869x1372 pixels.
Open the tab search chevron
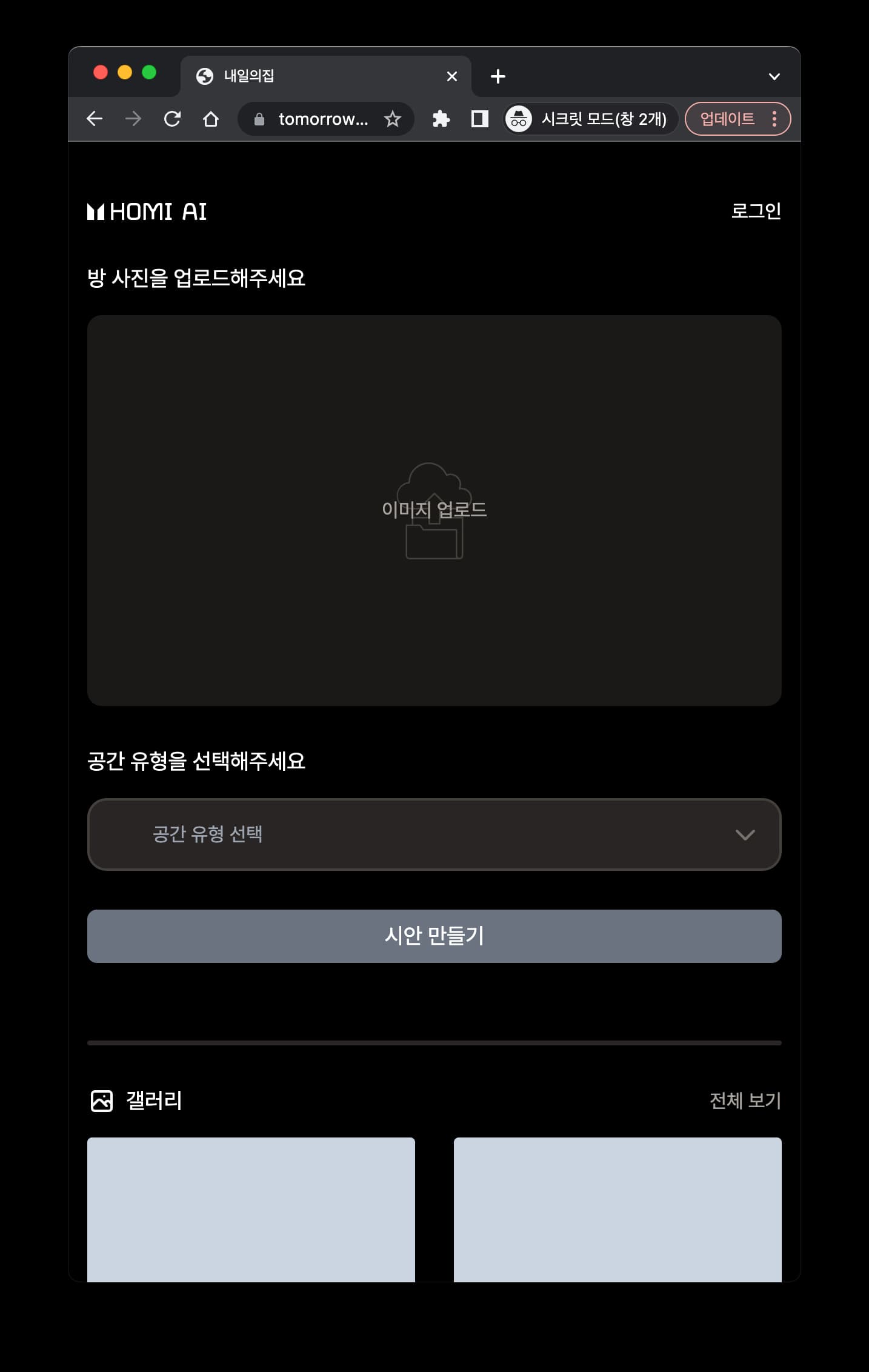pos(774,76)
